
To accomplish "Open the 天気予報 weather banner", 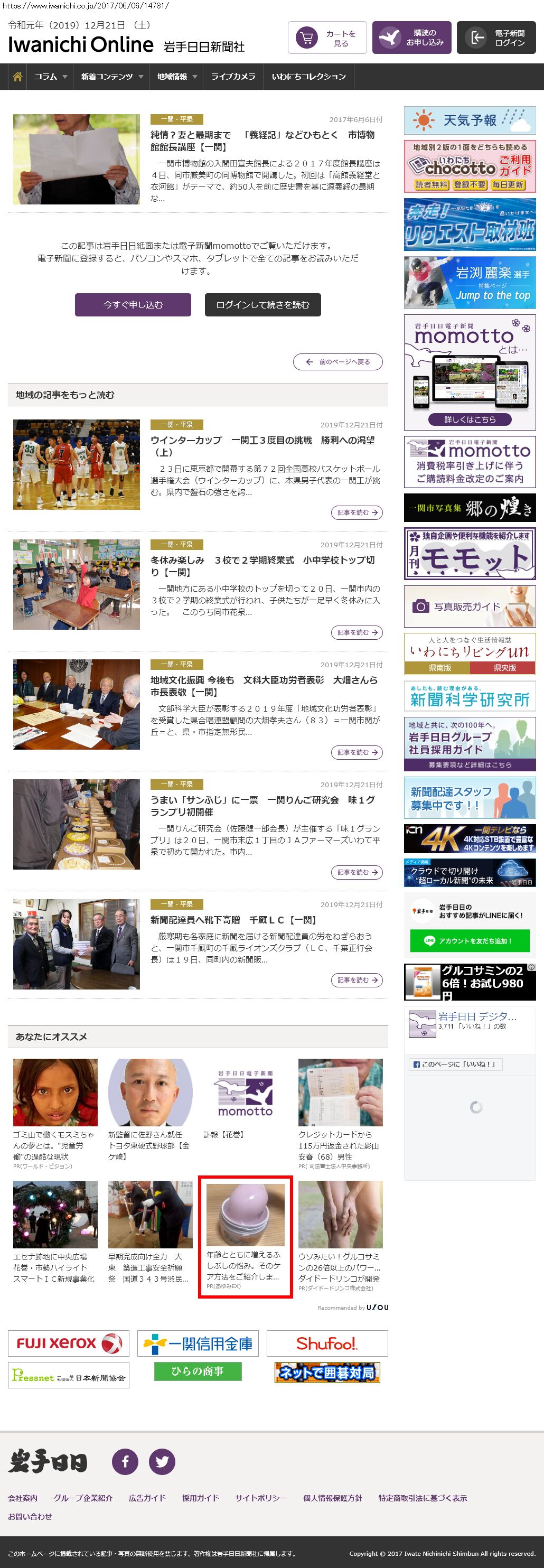I will click(469, 120).
